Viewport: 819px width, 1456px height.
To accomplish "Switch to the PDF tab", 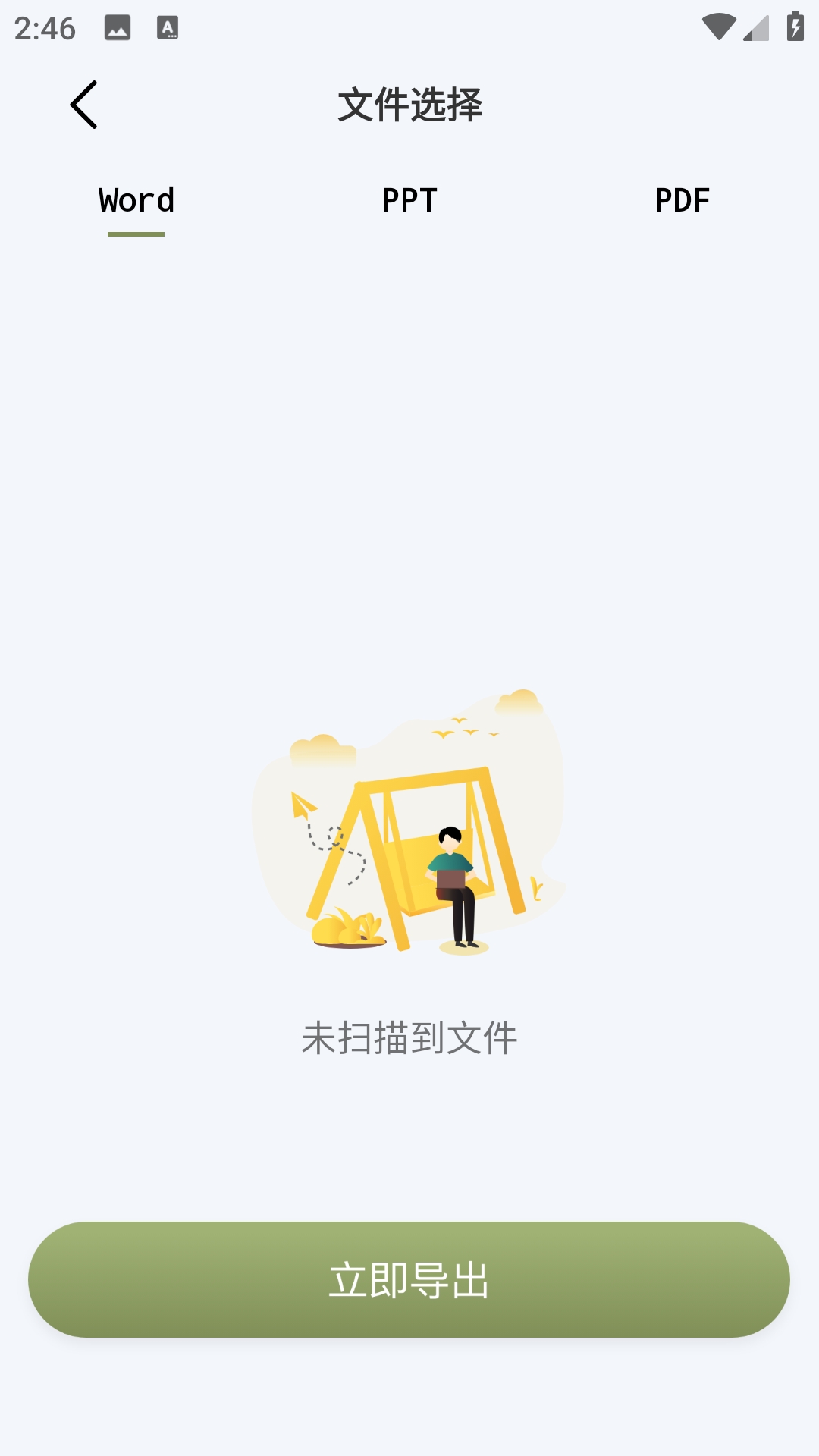I will point(682,201).
